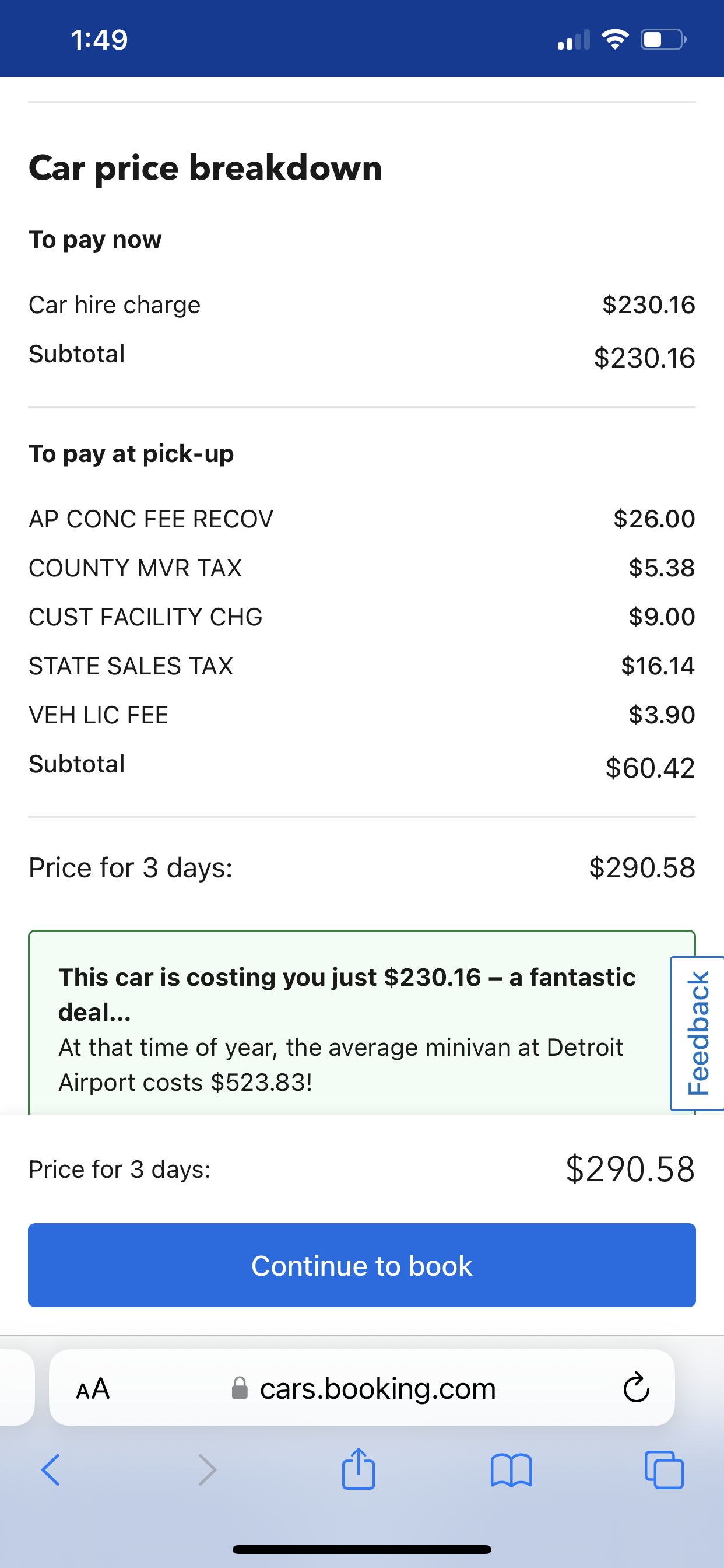
Task: Open the AA text size menu
Action: coord(93,1388)
